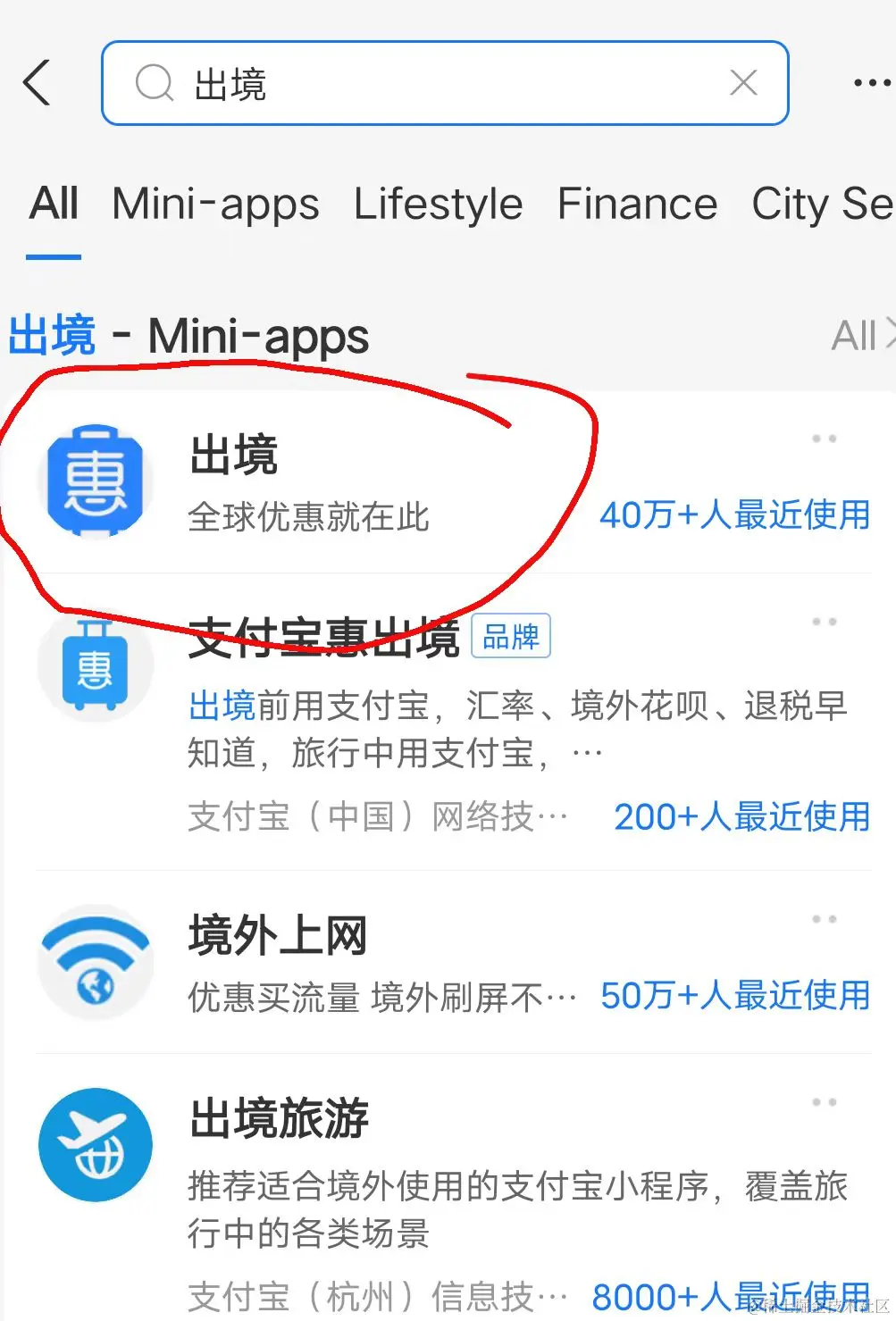Select the All tab
896x1321 pixels.
click(54, 204)
